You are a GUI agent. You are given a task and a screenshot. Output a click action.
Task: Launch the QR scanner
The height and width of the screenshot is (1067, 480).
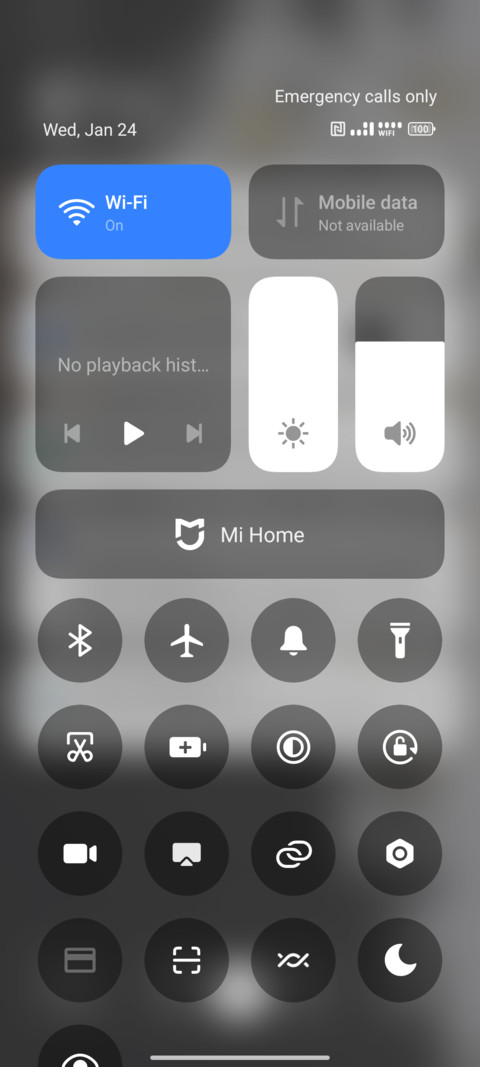coord(187,960)
